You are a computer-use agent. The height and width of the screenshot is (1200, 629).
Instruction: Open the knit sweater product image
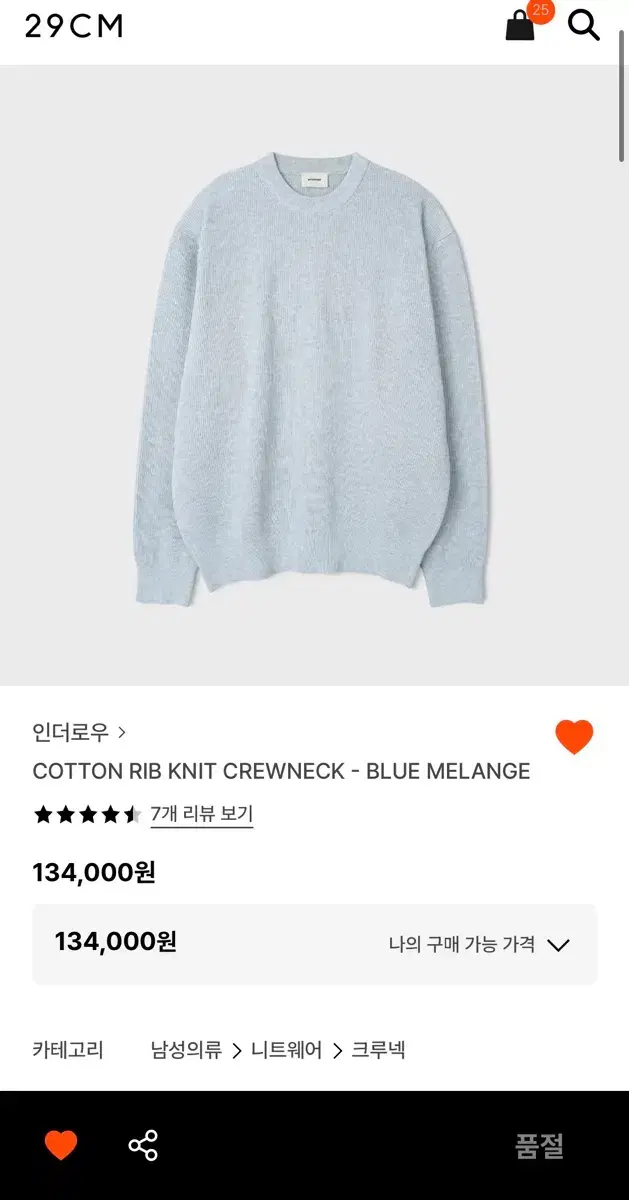coord(313,378)
